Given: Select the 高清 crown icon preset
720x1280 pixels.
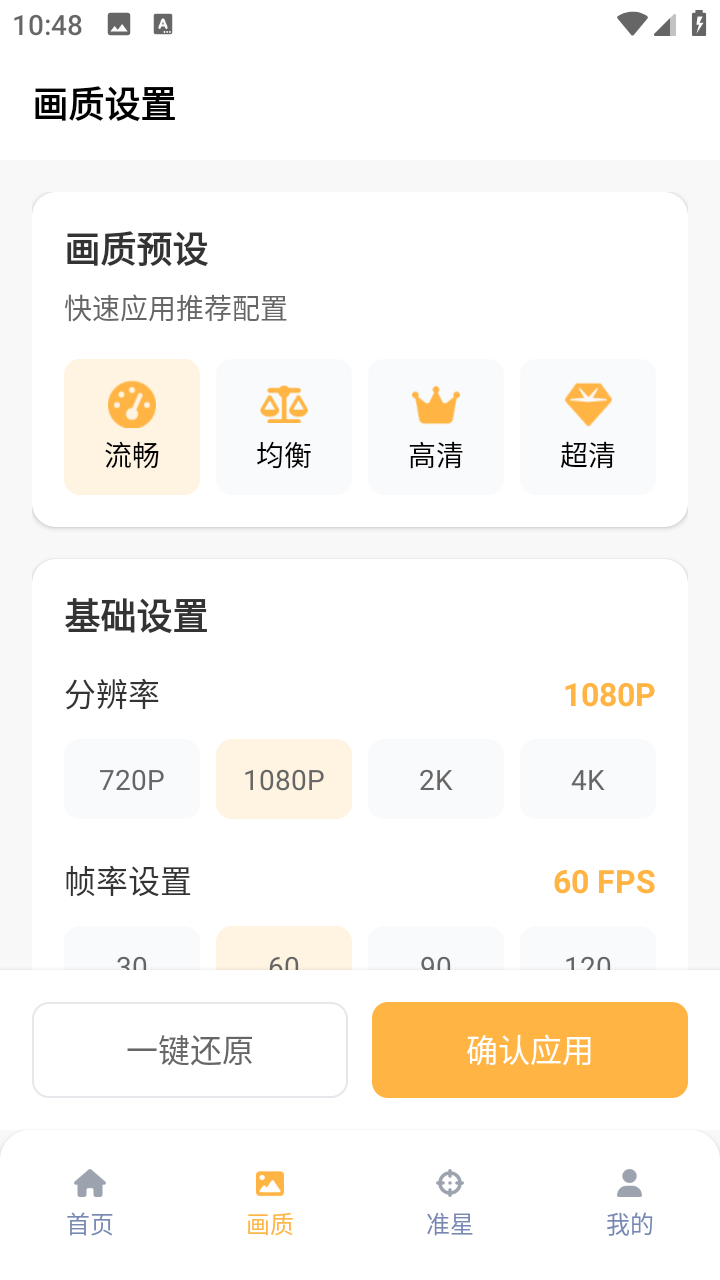Looking at the screenshot, I should [436, 404].
